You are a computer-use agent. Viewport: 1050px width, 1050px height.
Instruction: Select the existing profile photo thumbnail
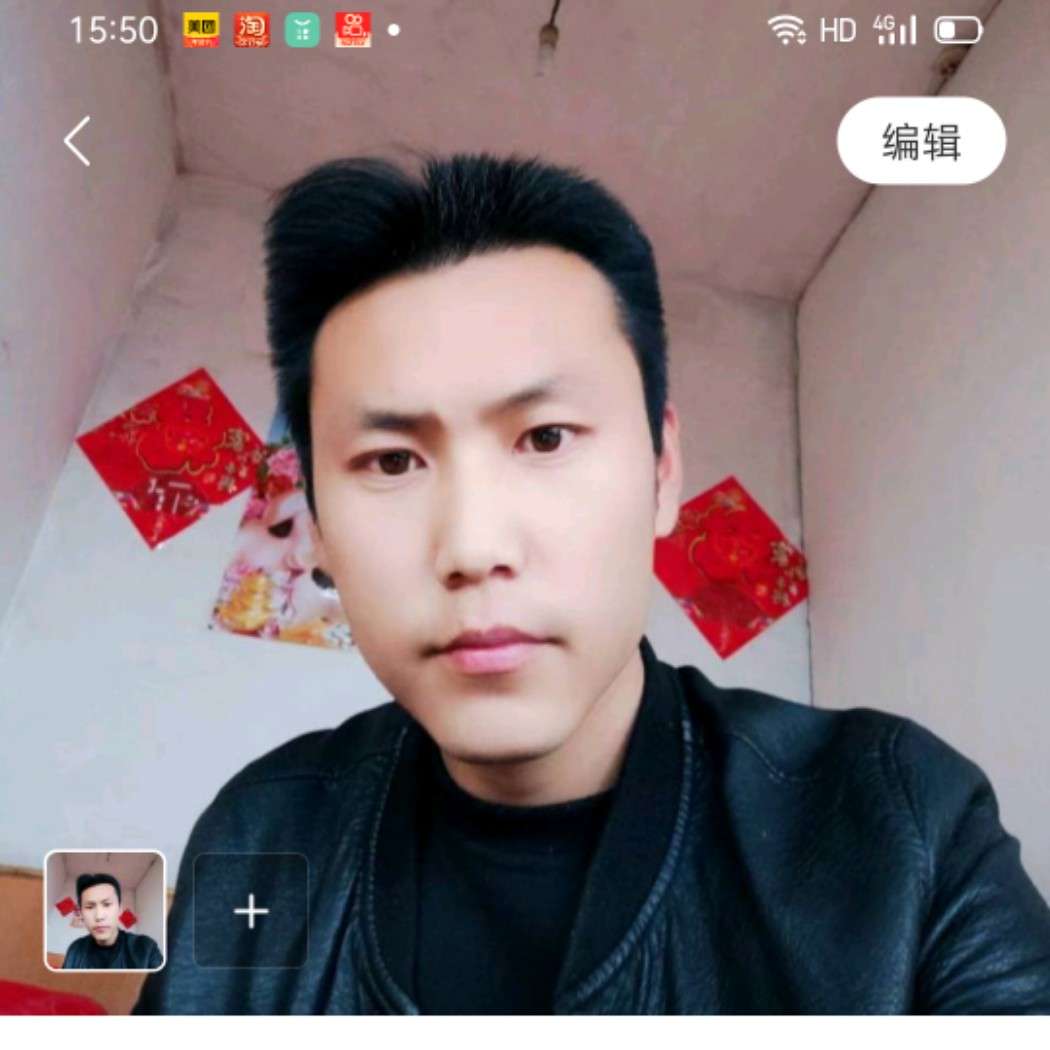point(105,910)
